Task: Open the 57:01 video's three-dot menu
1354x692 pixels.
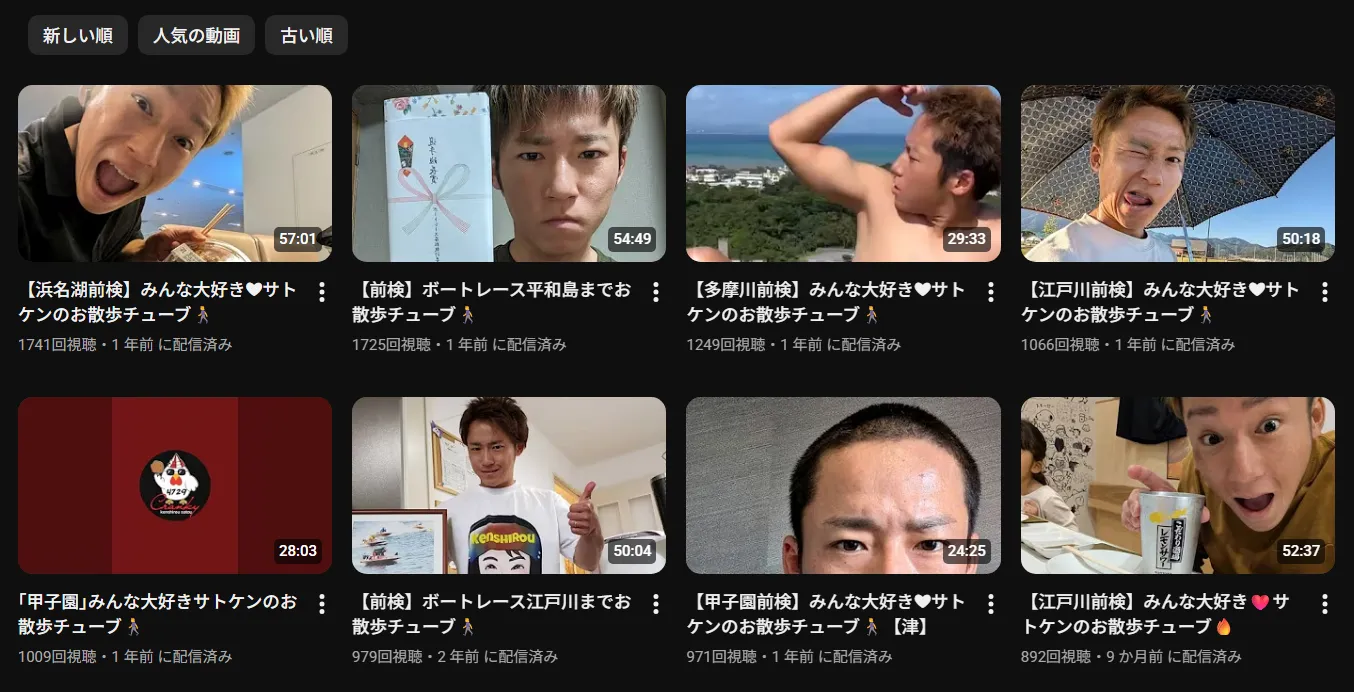Action: [322, 292]
